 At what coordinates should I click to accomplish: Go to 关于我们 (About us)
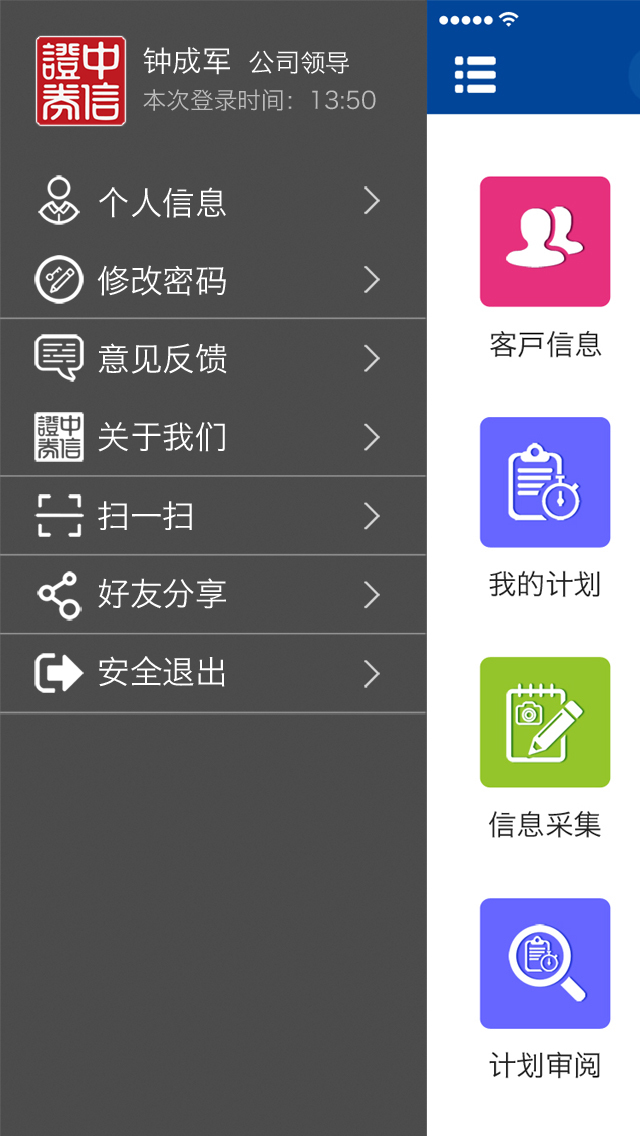(x=212, y=437)
